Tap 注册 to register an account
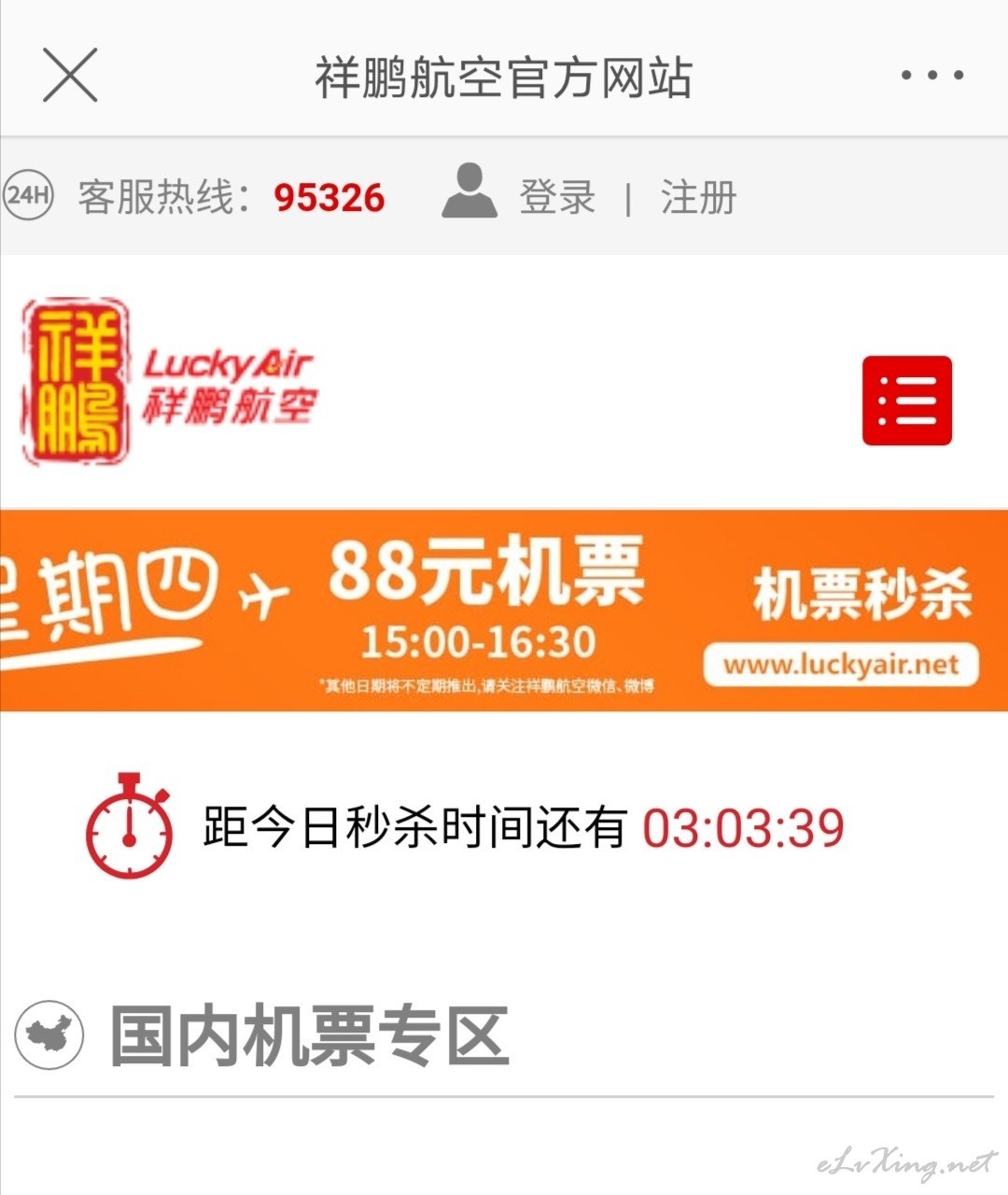Image resolution: width=1008 pixels, height=1195 pixels. 698,197
